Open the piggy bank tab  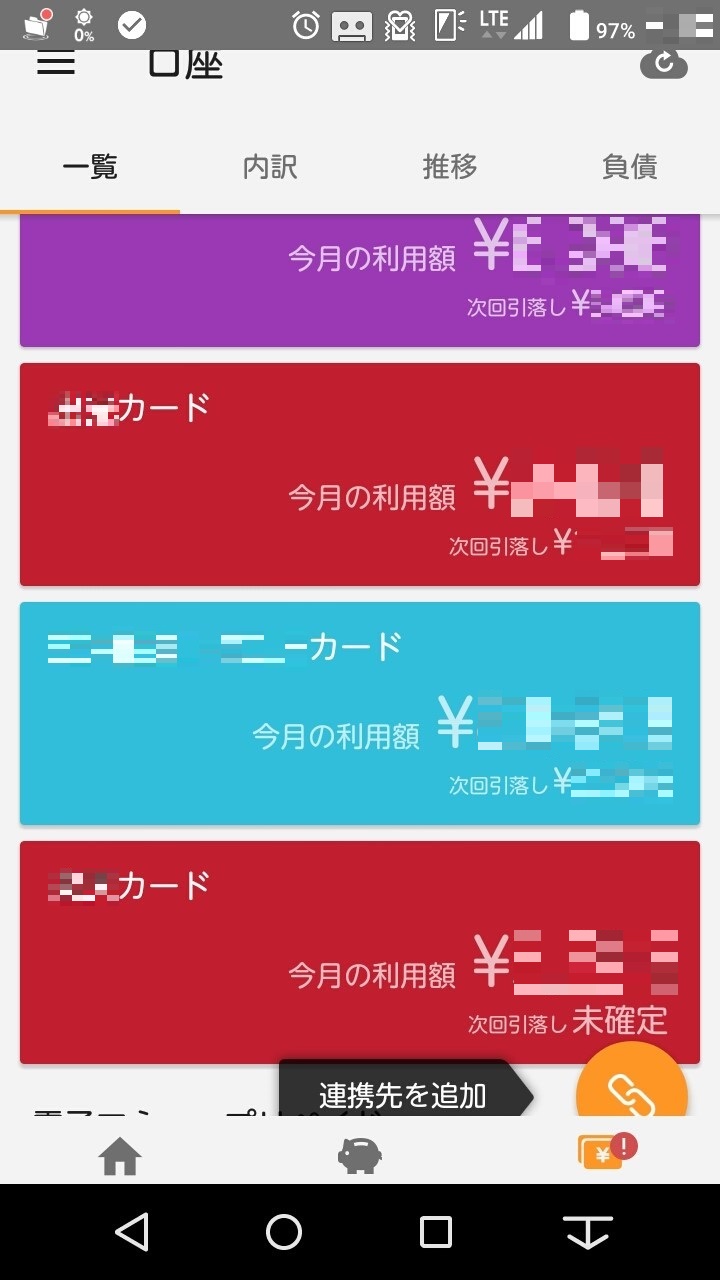(360, 1156)
